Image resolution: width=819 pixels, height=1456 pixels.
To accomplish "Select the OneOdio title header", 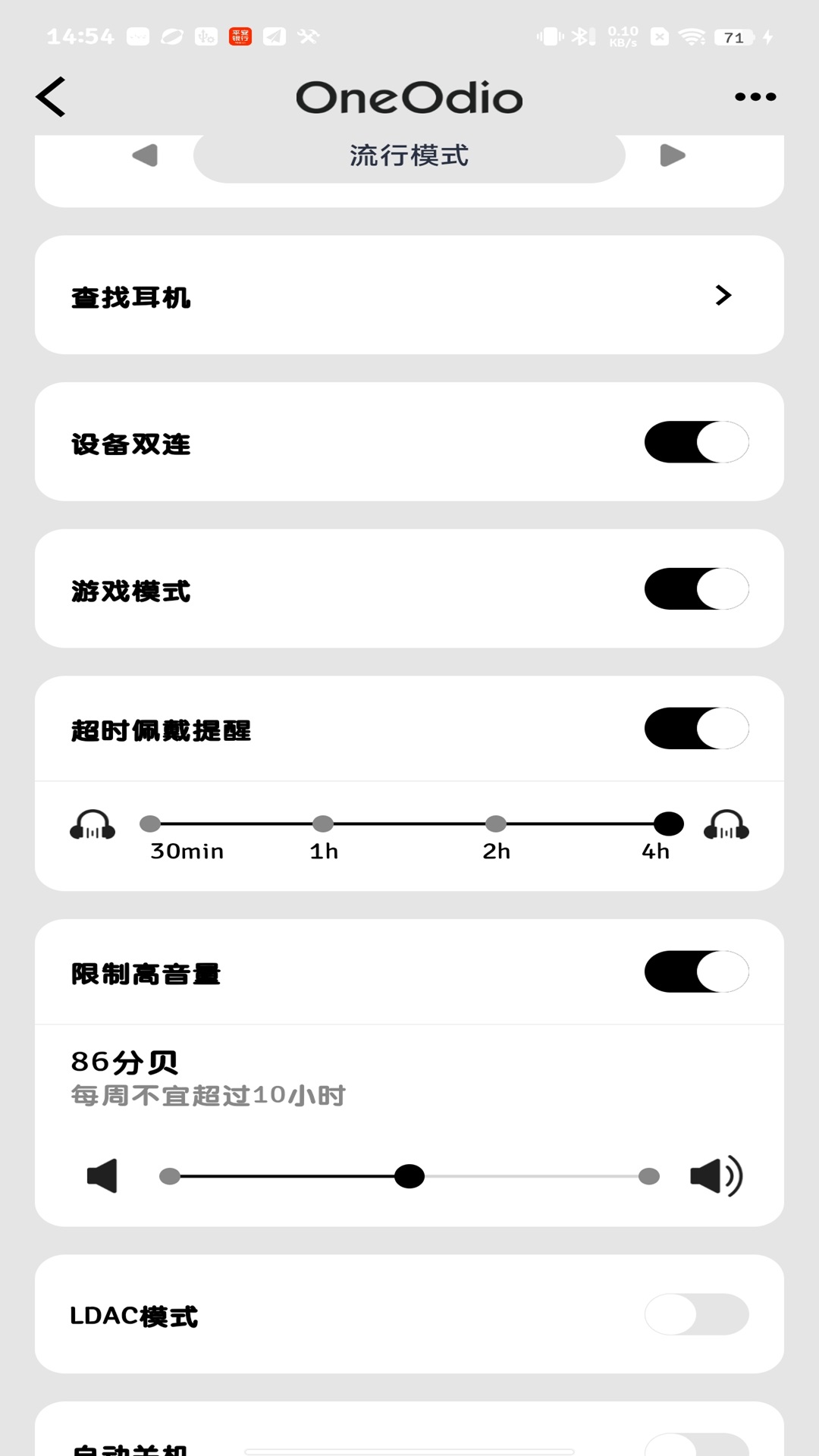I will click(409, 97).
